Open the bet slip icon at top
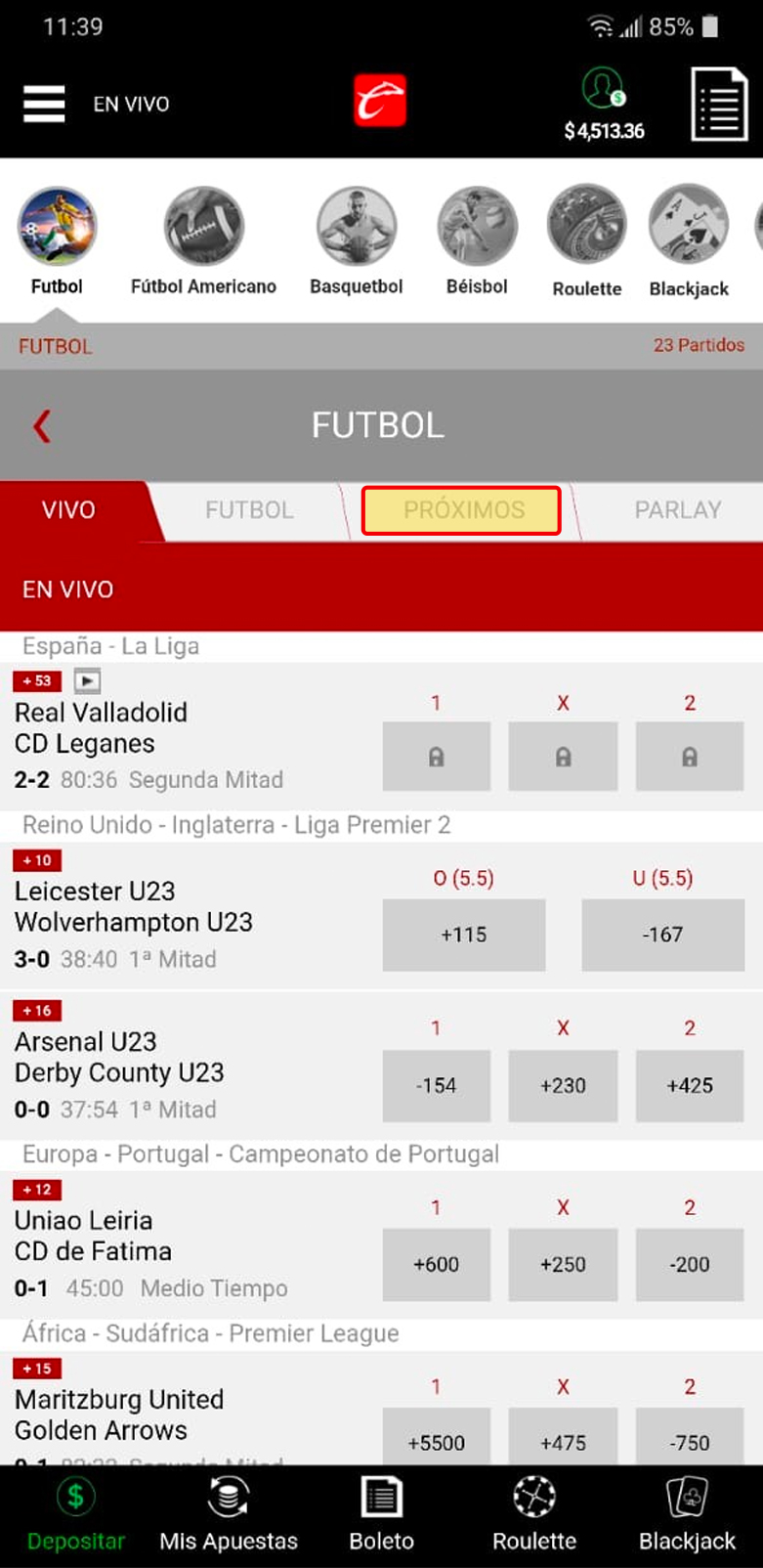The image size is (763, 1568). (719, 104)
